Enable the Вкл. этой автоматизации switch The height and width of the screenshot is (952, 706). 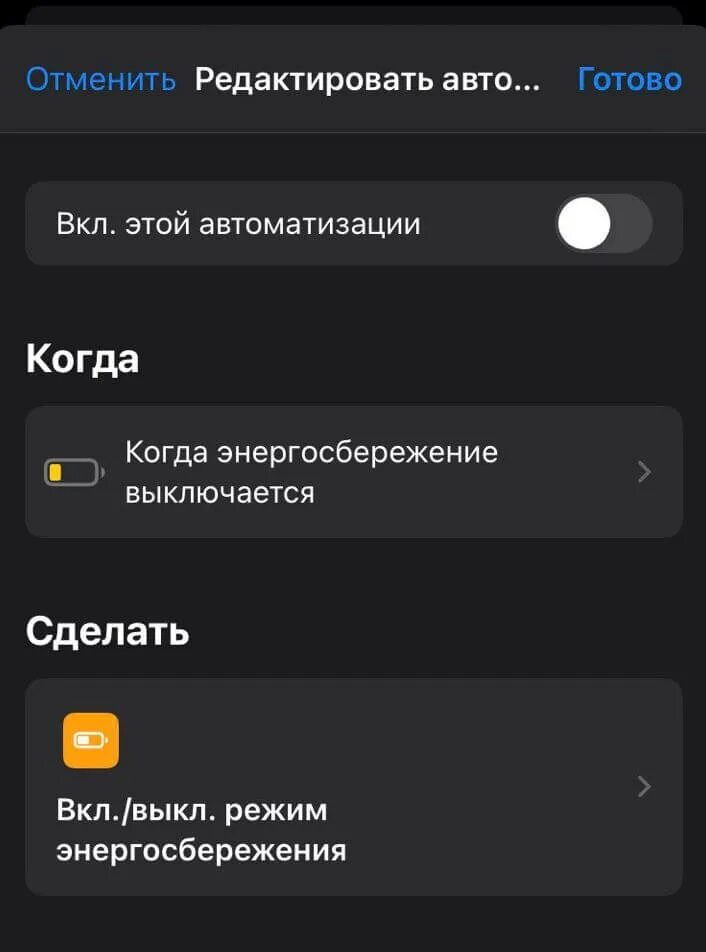pyautogui.click(x=603, y=223)
